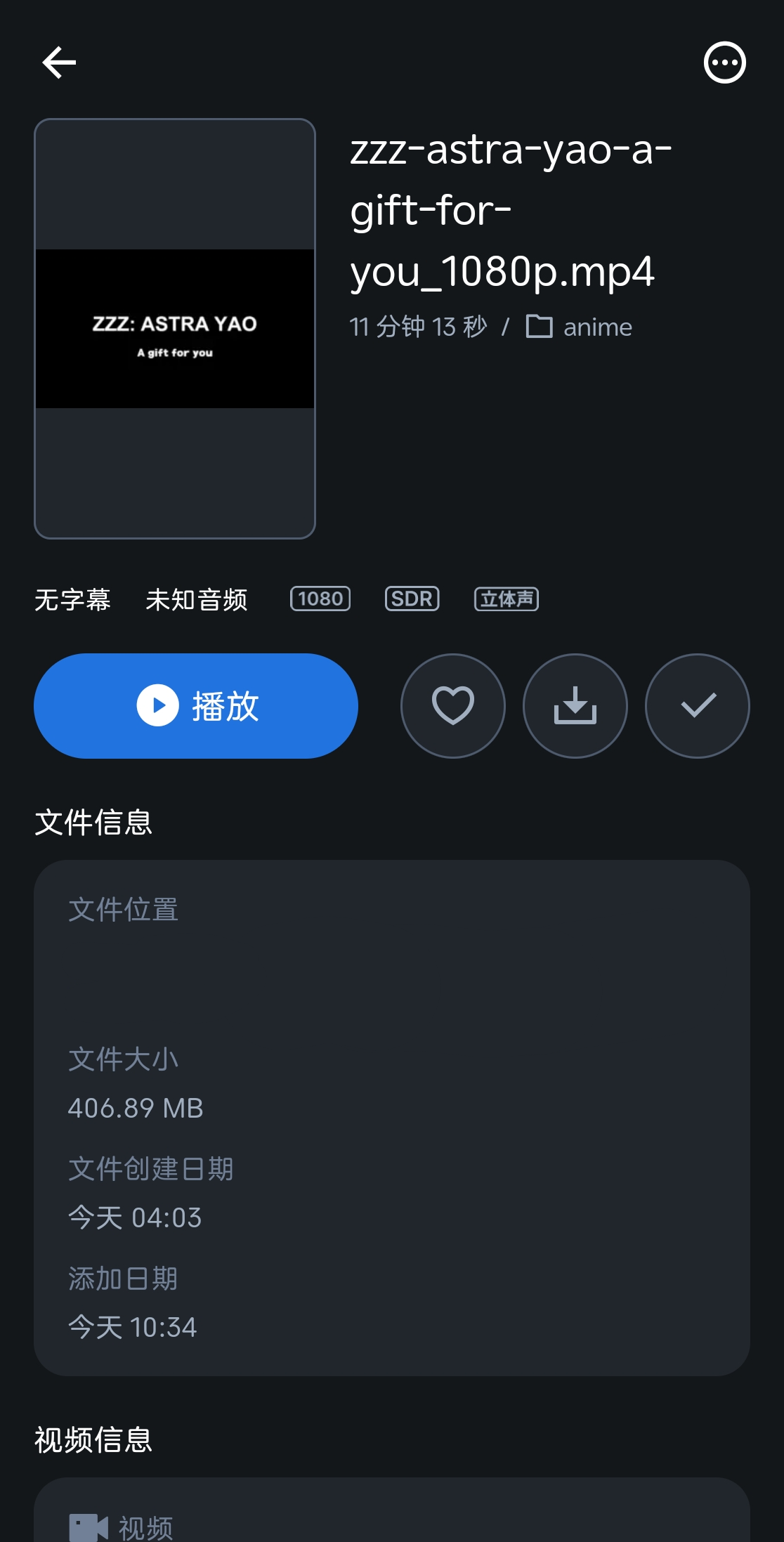
Task: Play the video with 播放 button
Action: tap(196, 706)
